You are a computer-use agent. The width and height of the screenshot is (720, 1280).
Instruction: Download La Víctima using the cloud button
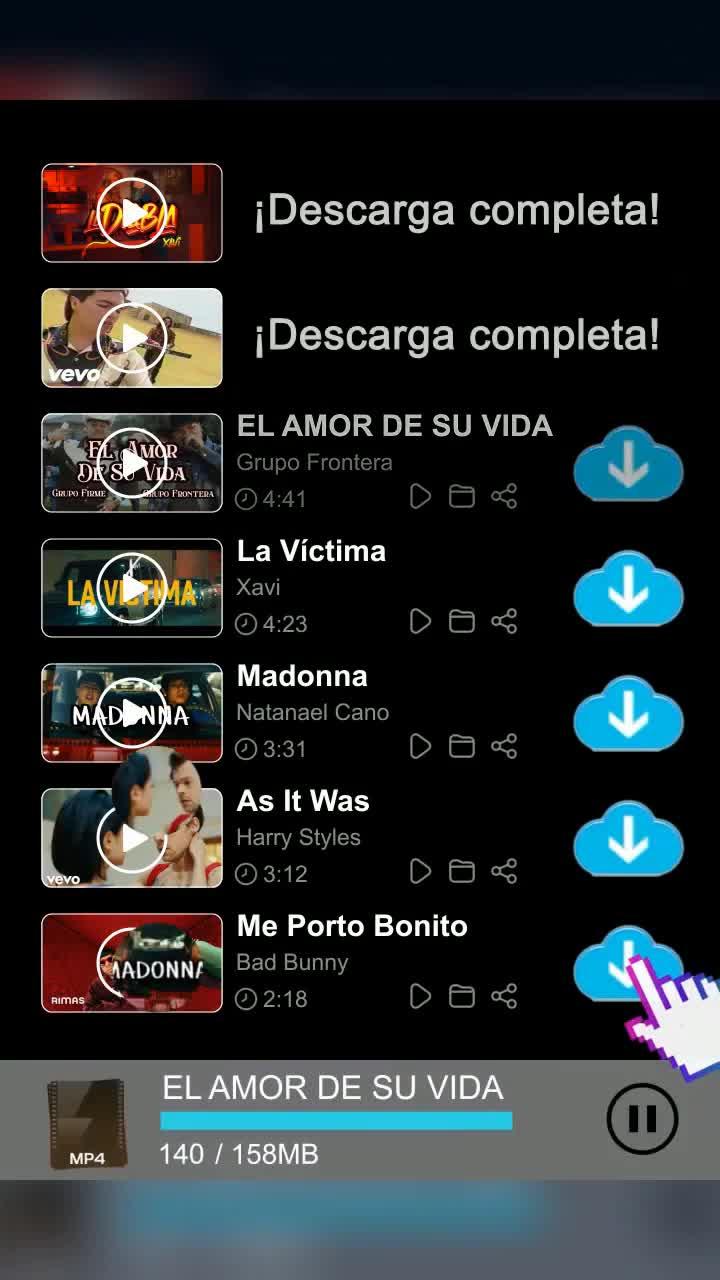(628, 590)
